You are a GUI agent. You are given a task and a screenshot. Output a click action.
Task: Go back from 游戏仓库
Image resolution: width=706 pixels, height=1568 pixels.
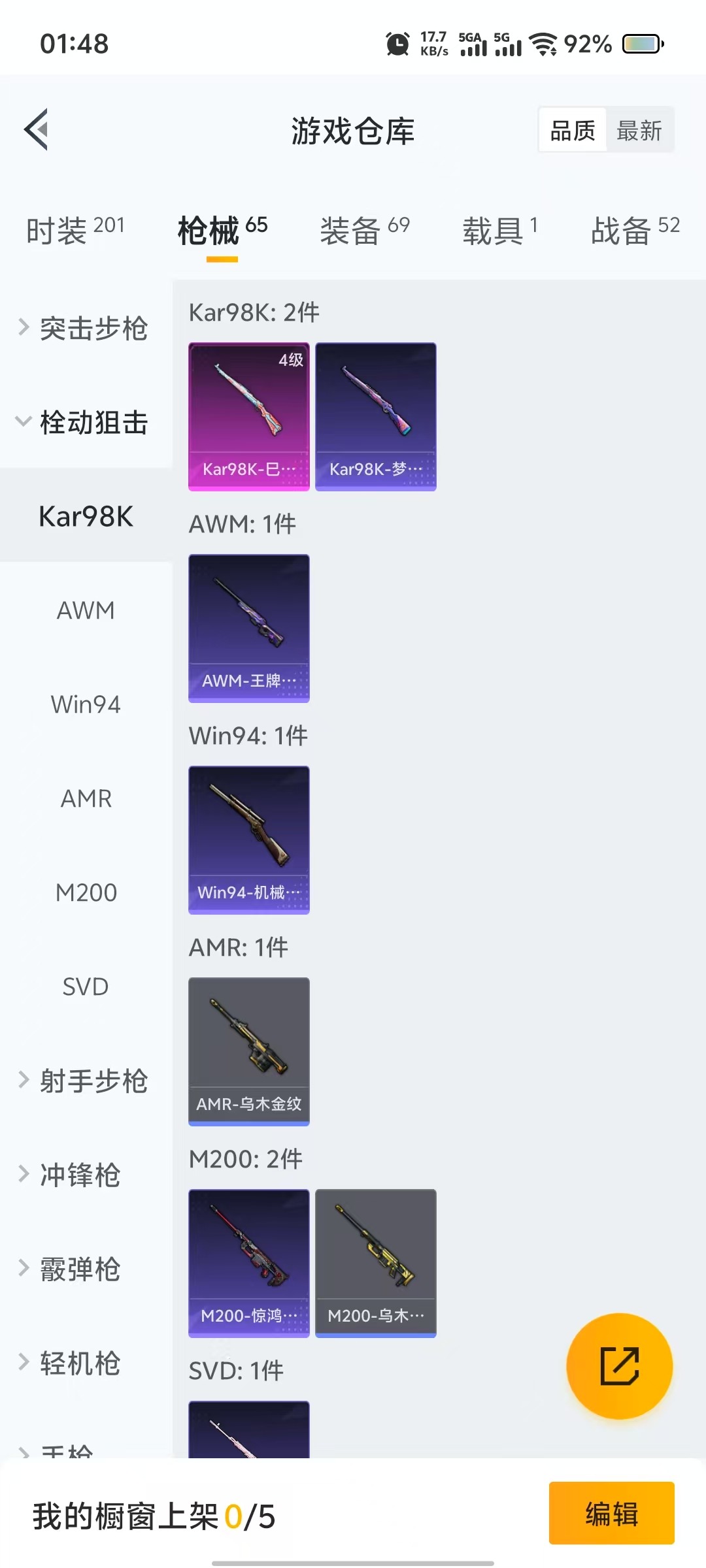point(37,129)
